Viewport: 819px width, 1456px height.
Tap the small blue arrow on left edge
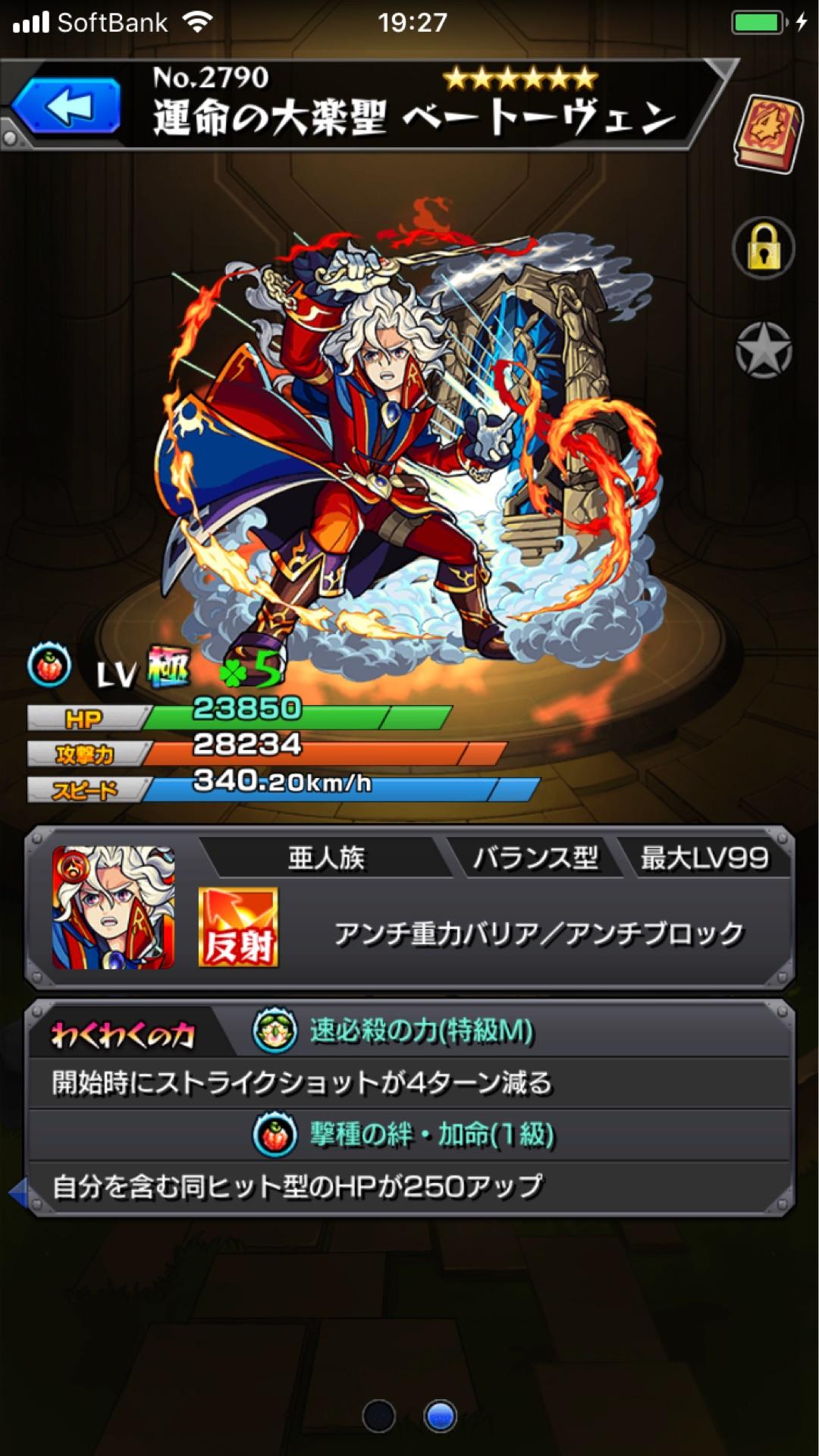point(18,1192)
